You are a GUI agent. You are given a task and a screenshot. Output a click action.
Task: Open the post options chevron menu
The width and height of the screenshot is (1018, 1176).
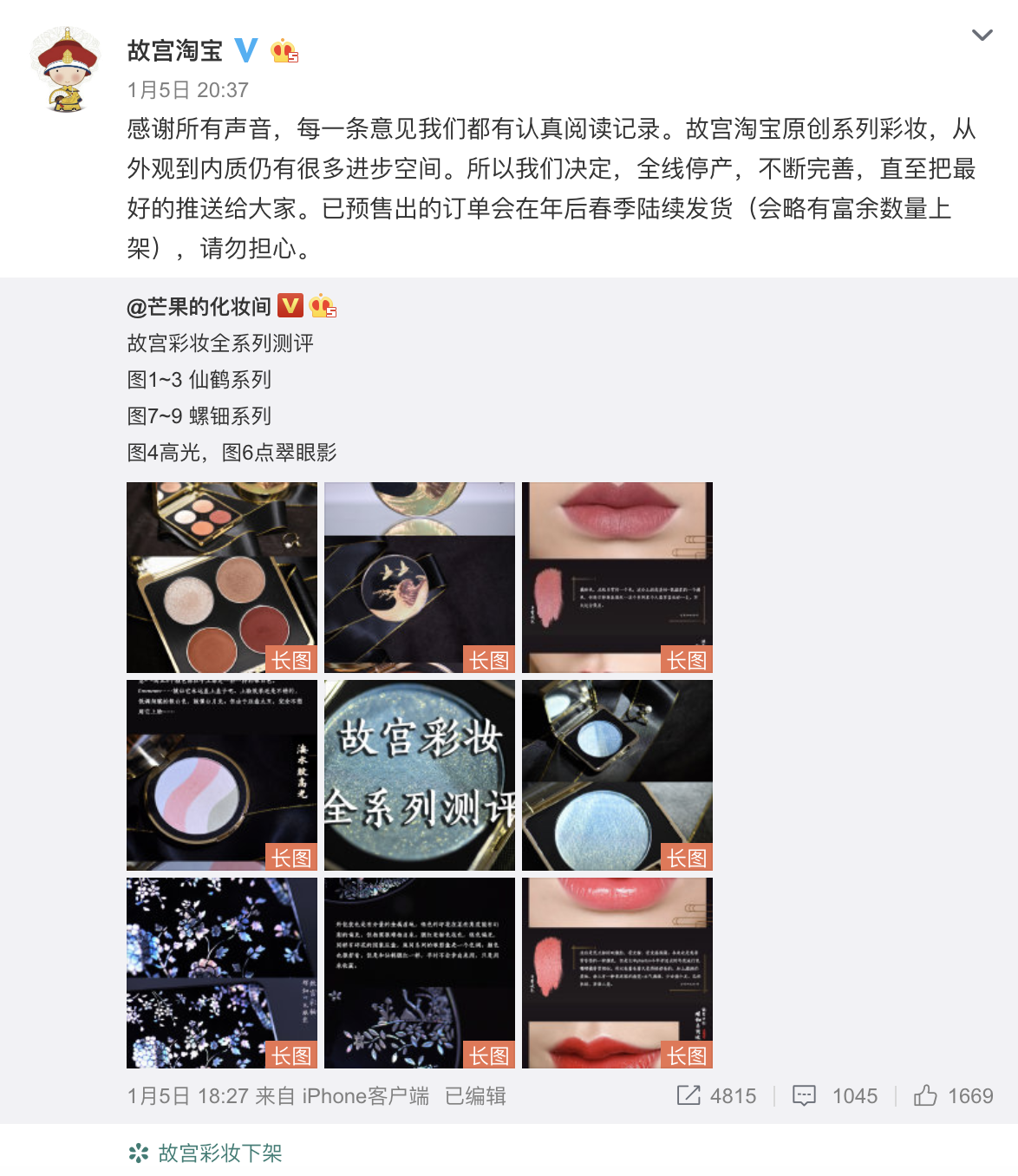[x=982, y=36]
